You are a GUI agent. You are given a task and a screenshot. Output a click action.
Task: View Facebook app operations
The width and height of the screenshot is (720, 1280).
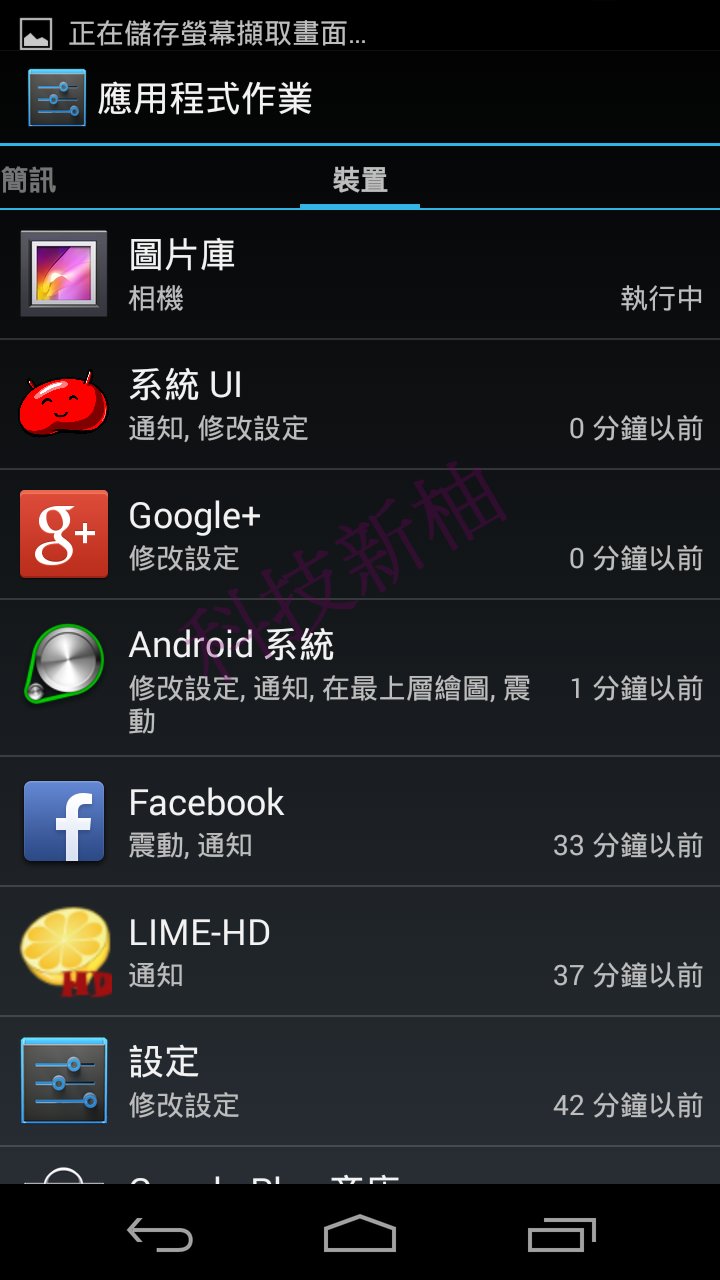(x=360, y=821)
